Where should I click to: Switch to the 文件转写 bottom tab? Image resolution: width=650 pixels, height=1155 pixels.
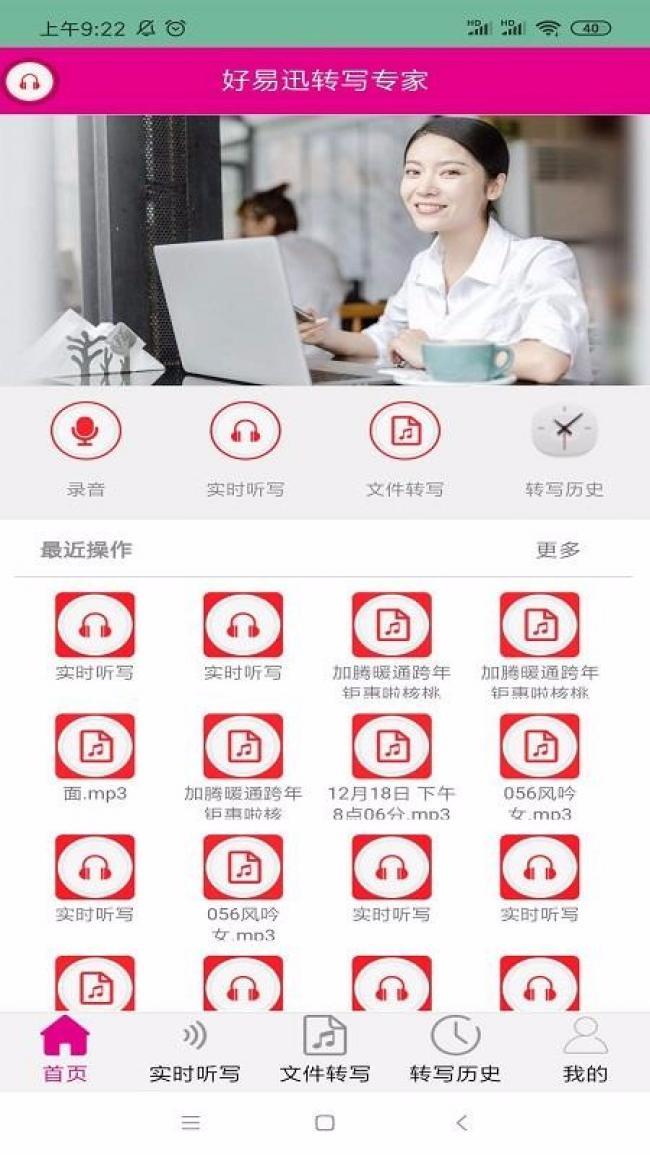(x=325, y=1050)
